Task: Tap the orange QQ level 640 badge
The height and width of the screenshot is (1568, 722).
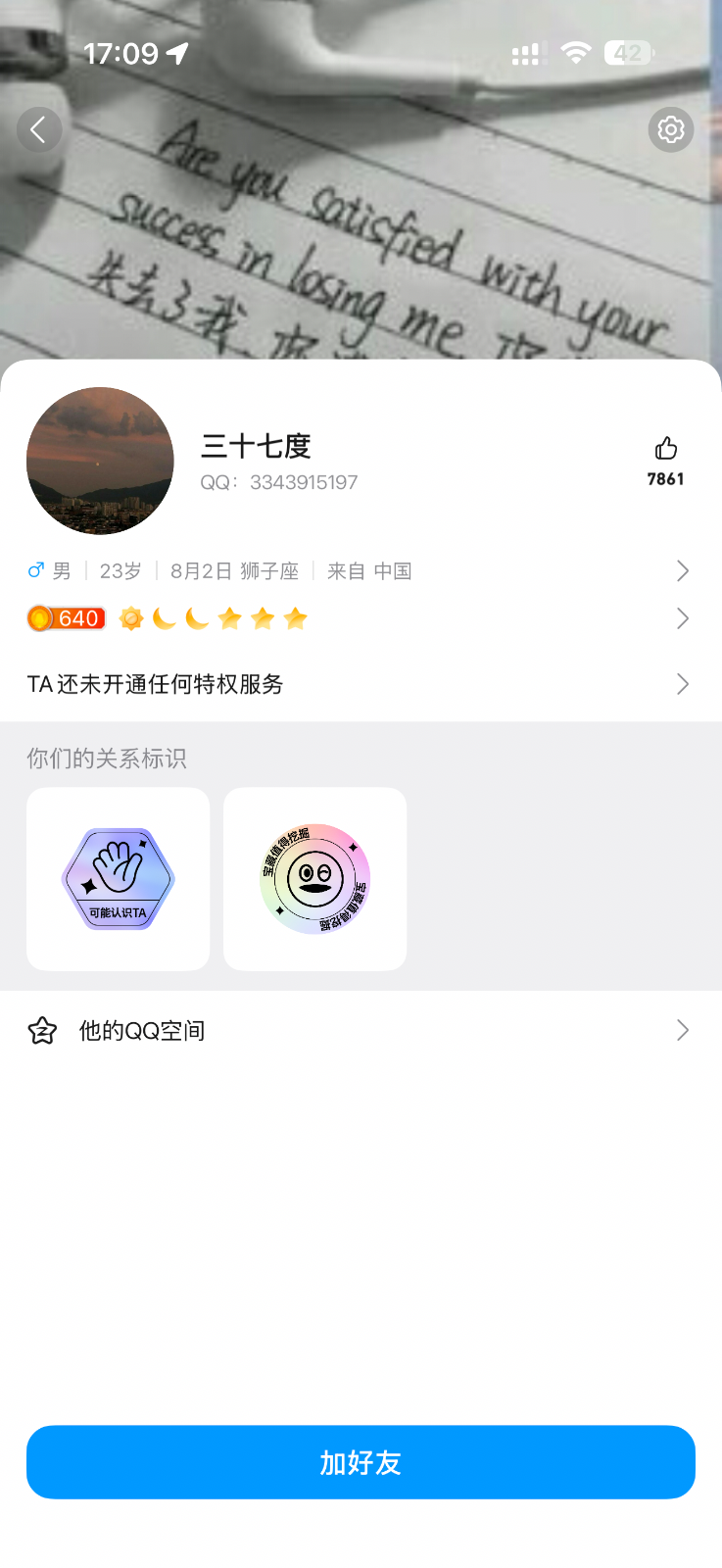Action: pyautogui.click(x=65, y=618)
